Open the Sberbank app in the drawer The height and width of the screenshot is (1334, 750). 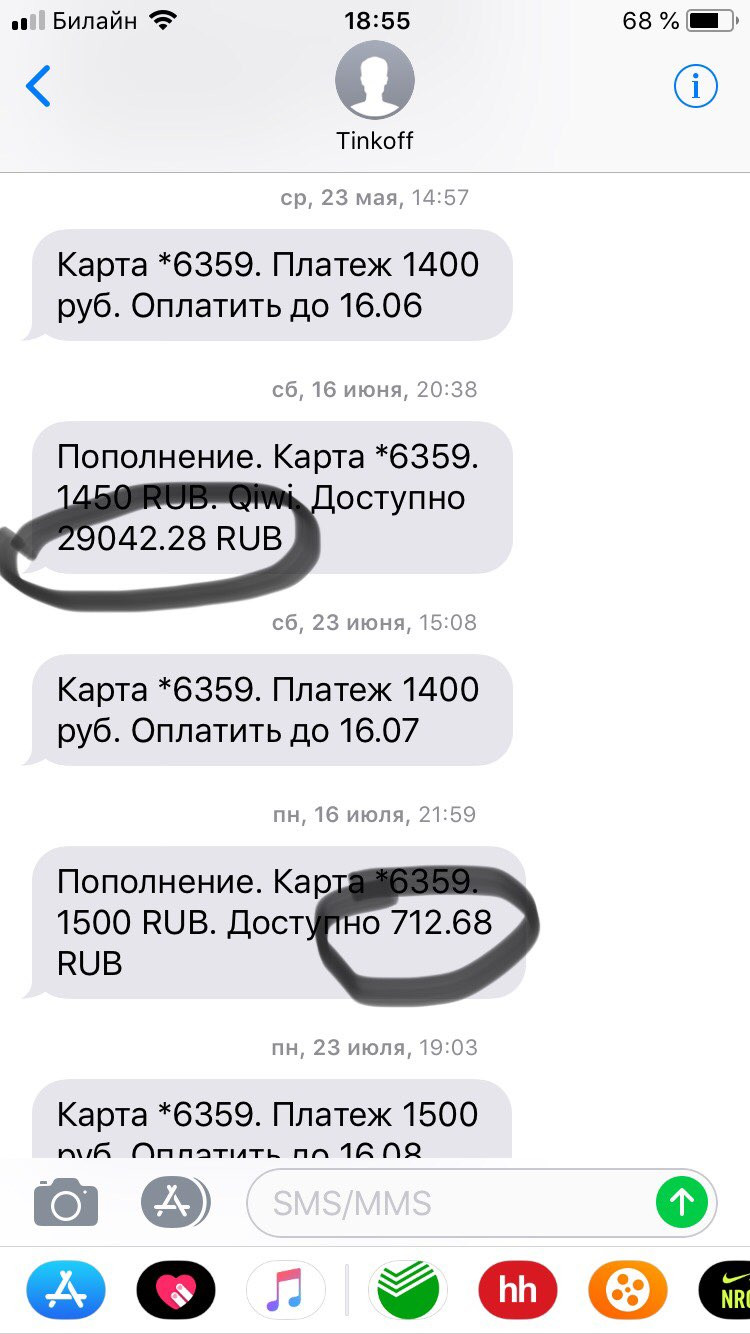(x=408, y=1289)
